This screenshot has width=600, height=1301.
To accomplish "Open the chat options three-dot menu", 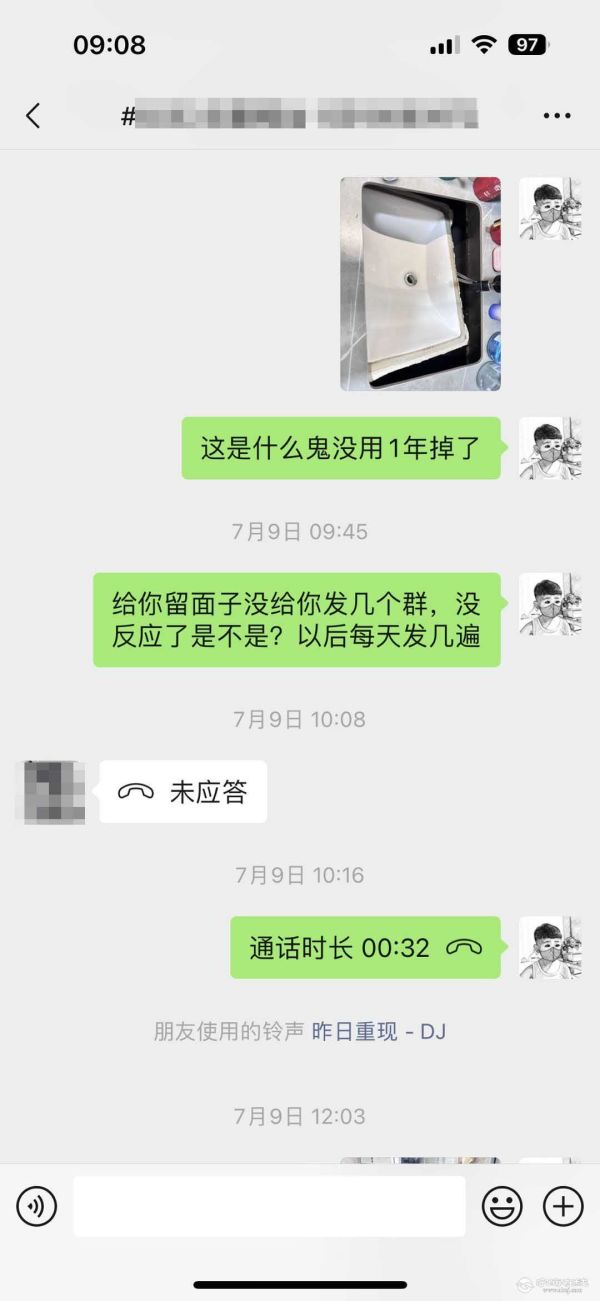I will tap(556, 116).
